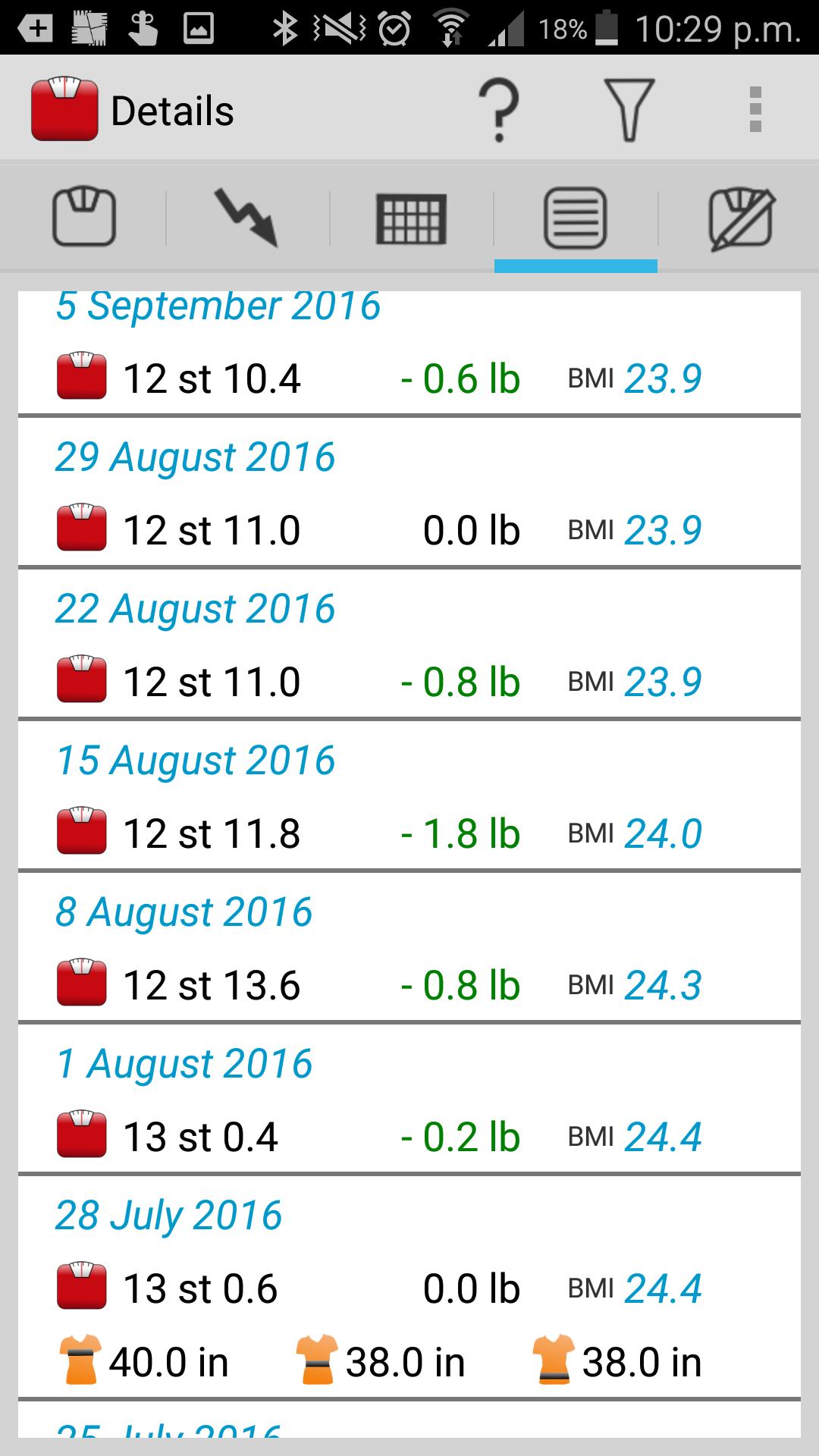
Task: Open the 15 August 2016 entry
Action: [409, 796]
